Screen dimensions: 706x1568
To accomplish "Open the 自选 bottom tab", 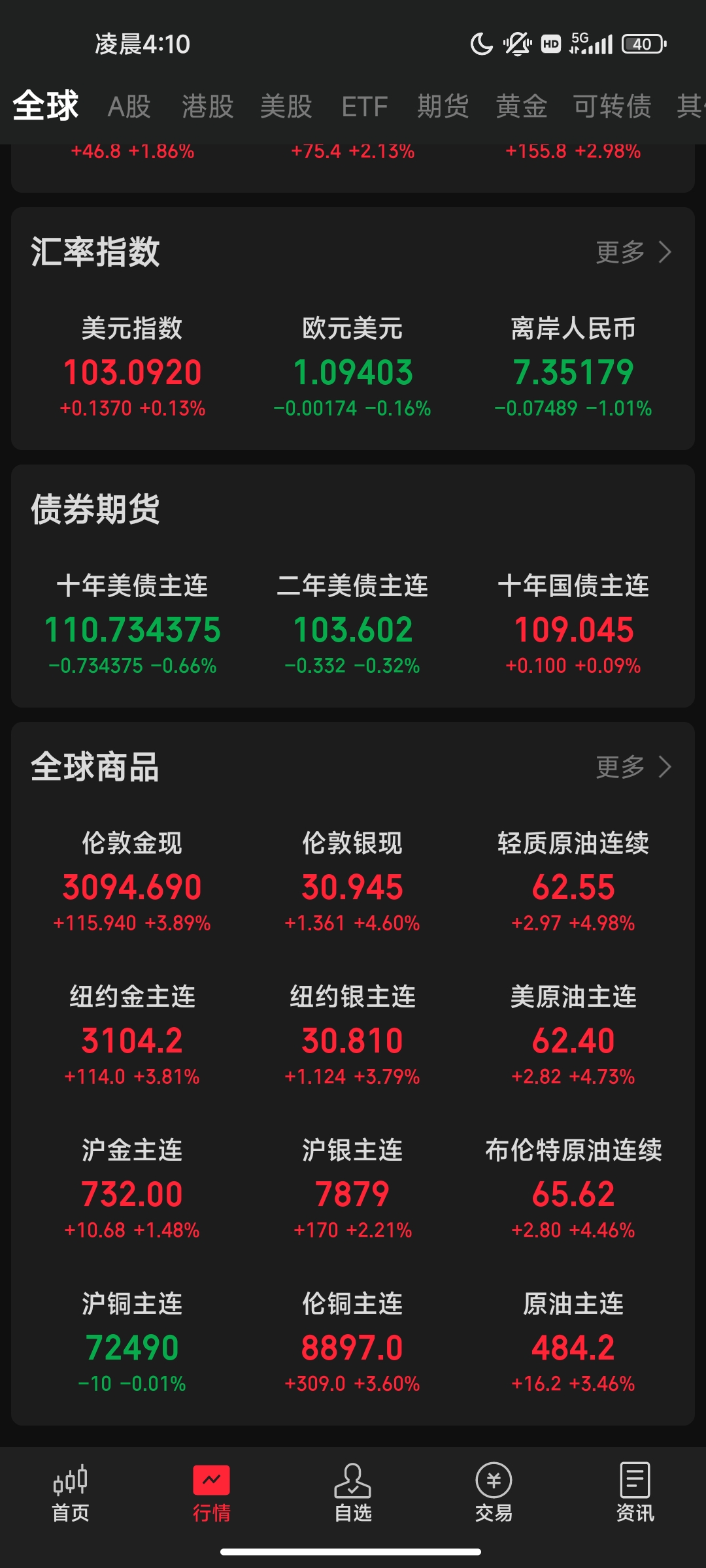I will point(353,1494).
